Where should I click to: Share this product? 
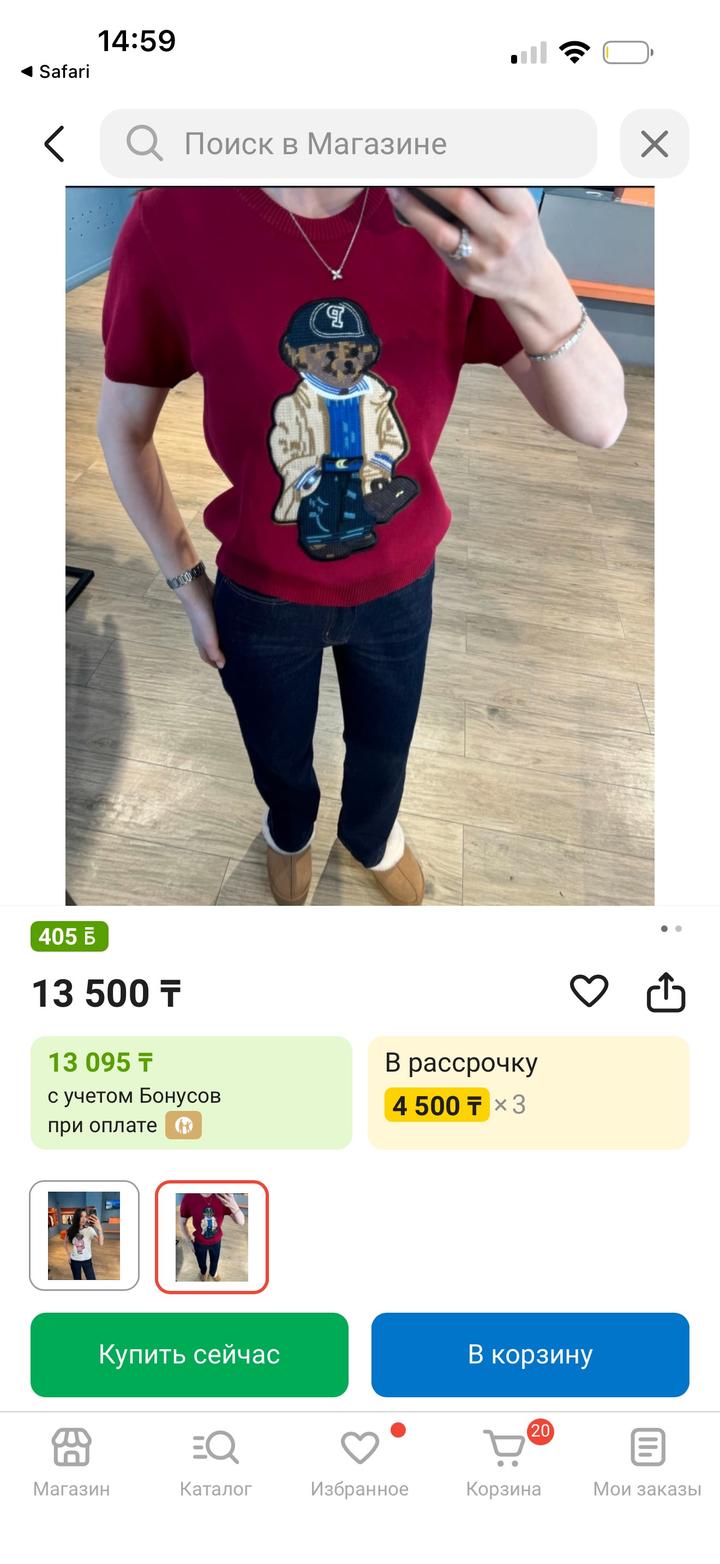(666, 993)
